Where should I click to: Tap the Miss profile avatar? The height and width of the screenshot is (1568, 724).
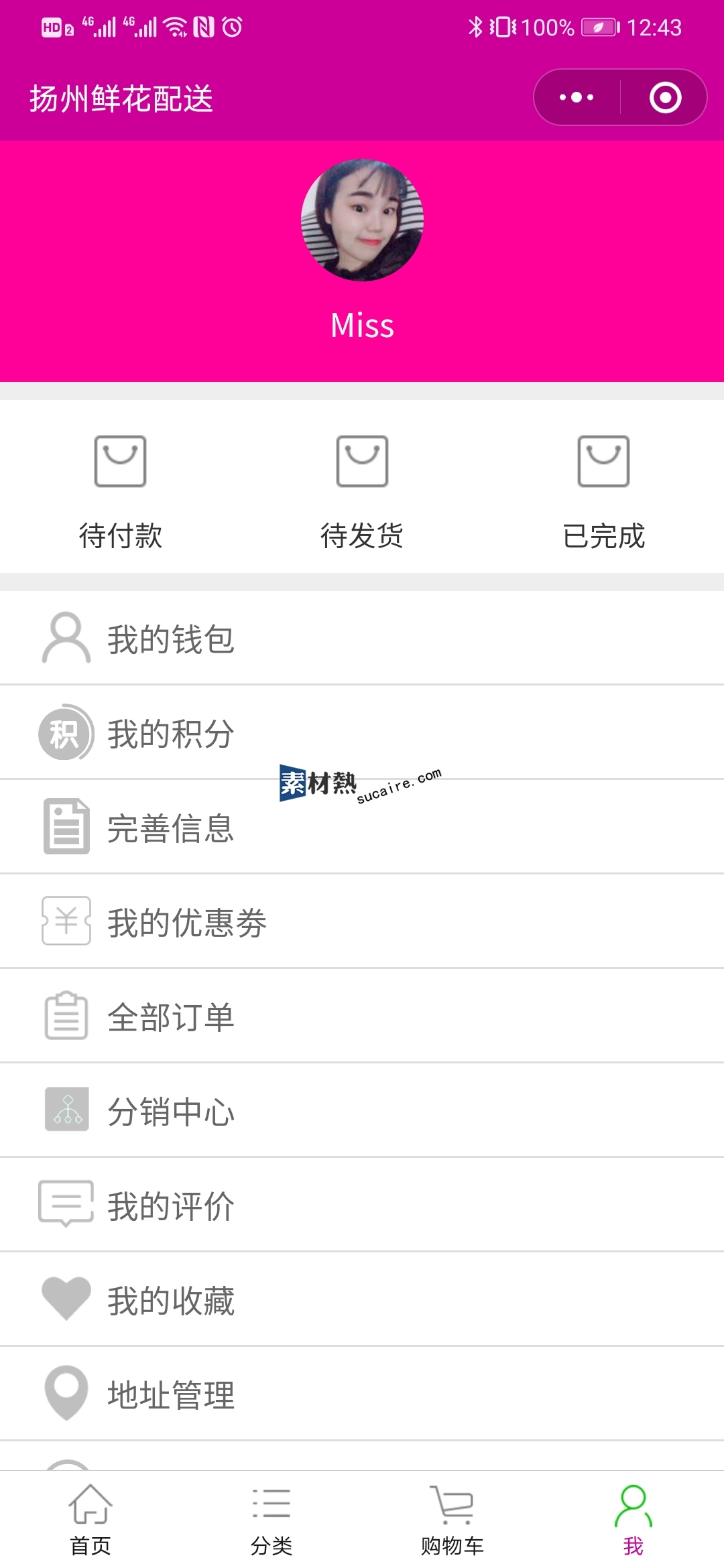tap(362, 220)
